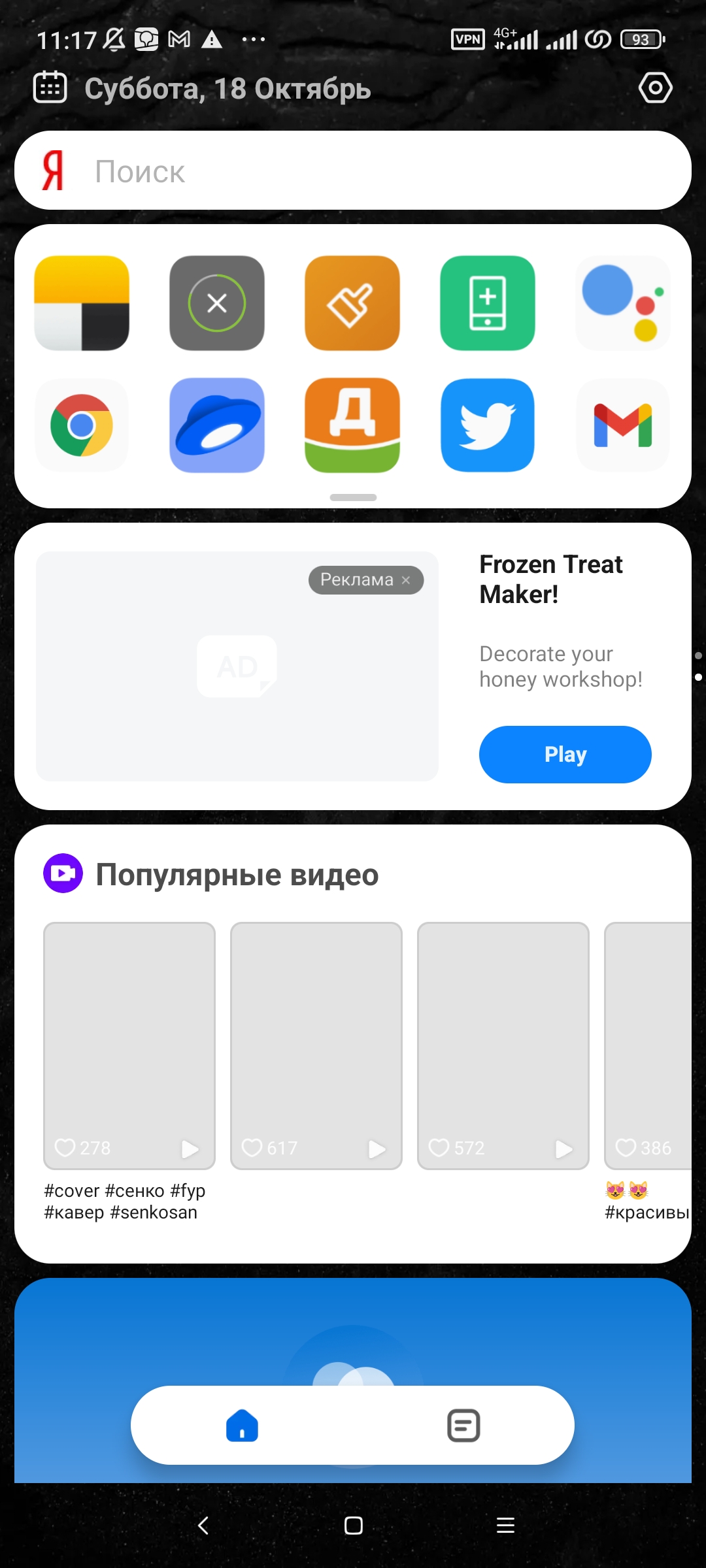
Task: Launch the Notes app shortcut
Action: (x=82, y=303)
